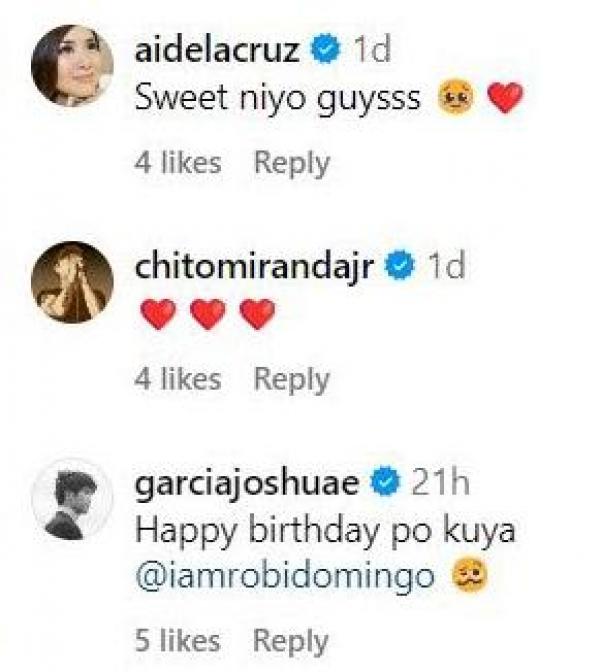
Task: Open garciajoshuae's profile picture
Action: pos(72,499)
